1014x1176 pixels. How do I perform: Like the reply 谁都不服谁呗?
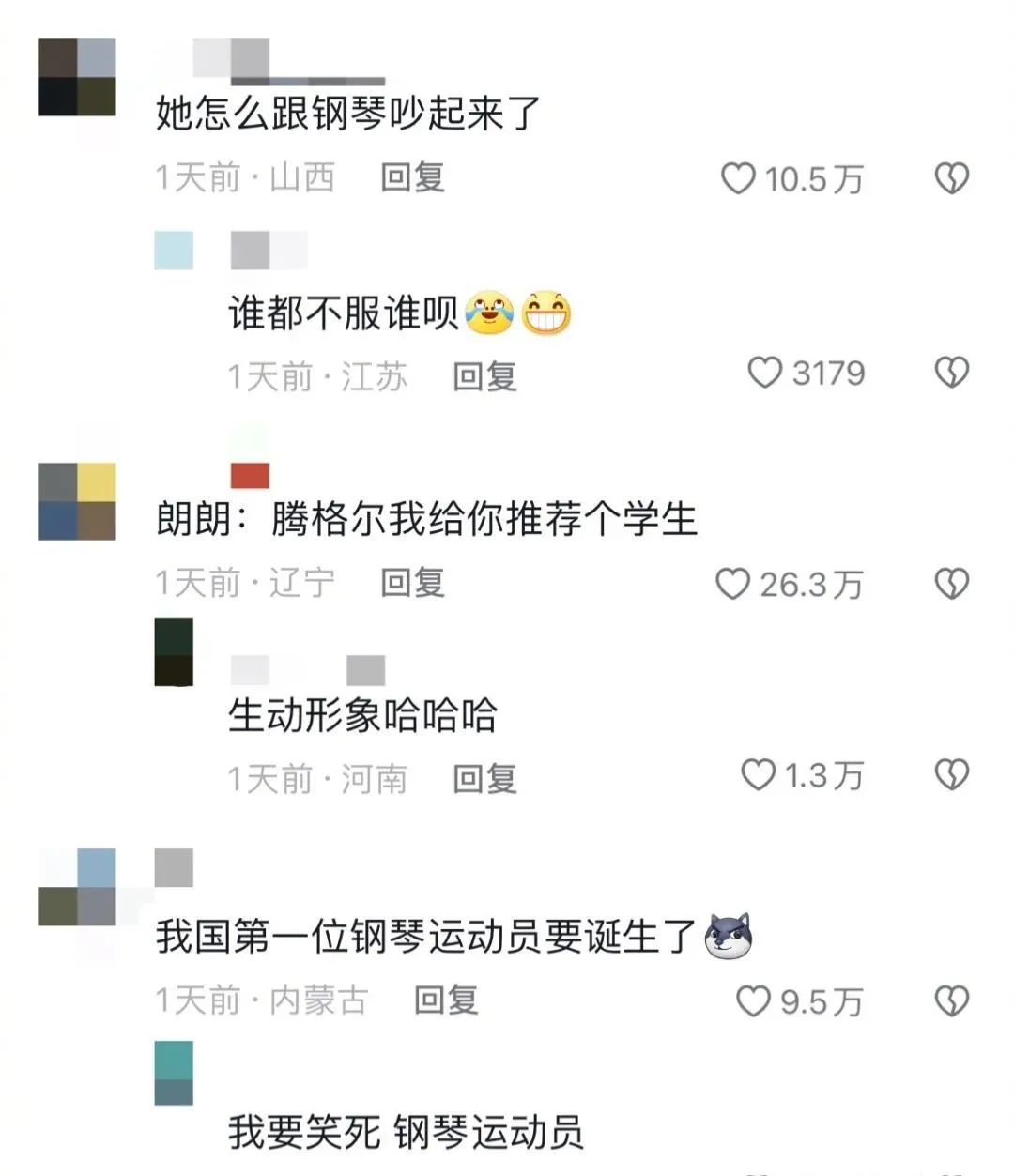(x=764, y=373)
